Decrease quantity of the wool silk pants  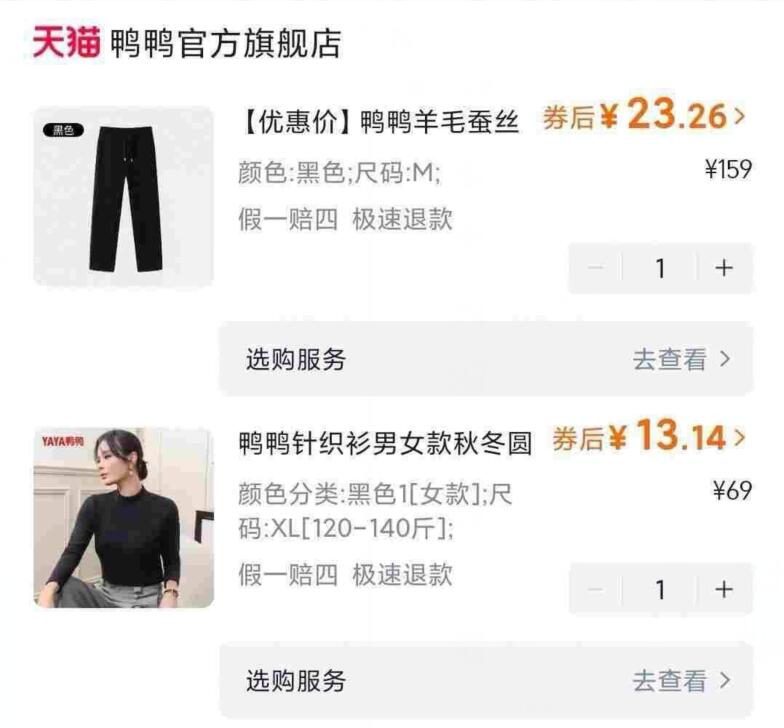[596, 268]
